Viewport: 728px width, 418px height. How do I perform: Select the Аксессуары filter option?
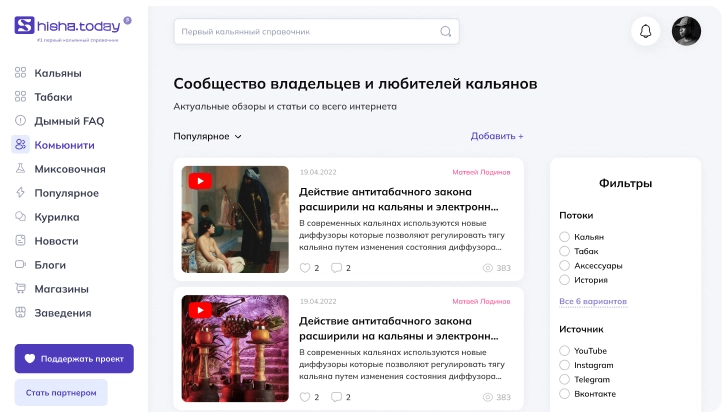[565, 266]
